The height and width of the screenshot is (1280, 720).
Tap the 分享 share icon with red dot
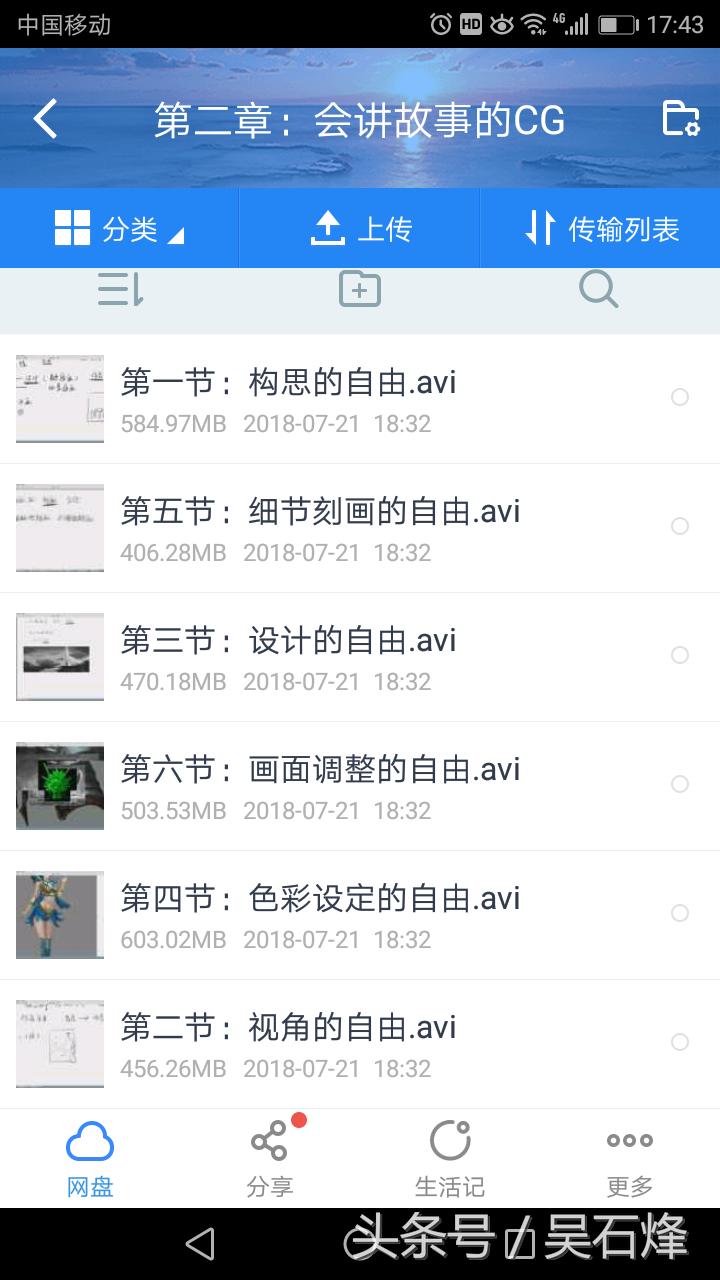(269, 1140)
